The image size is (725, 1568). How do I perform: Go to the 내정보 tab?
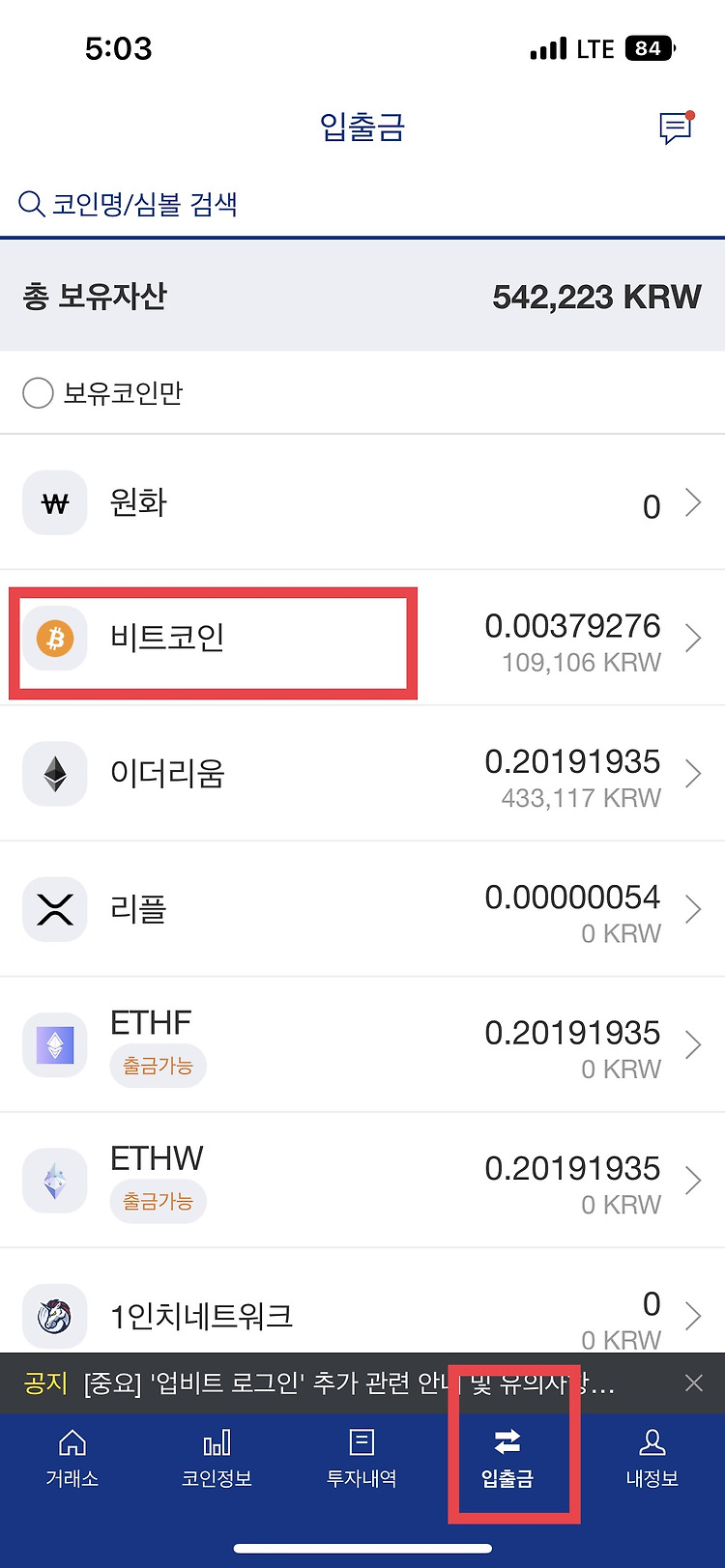(x=652, y=1459)
